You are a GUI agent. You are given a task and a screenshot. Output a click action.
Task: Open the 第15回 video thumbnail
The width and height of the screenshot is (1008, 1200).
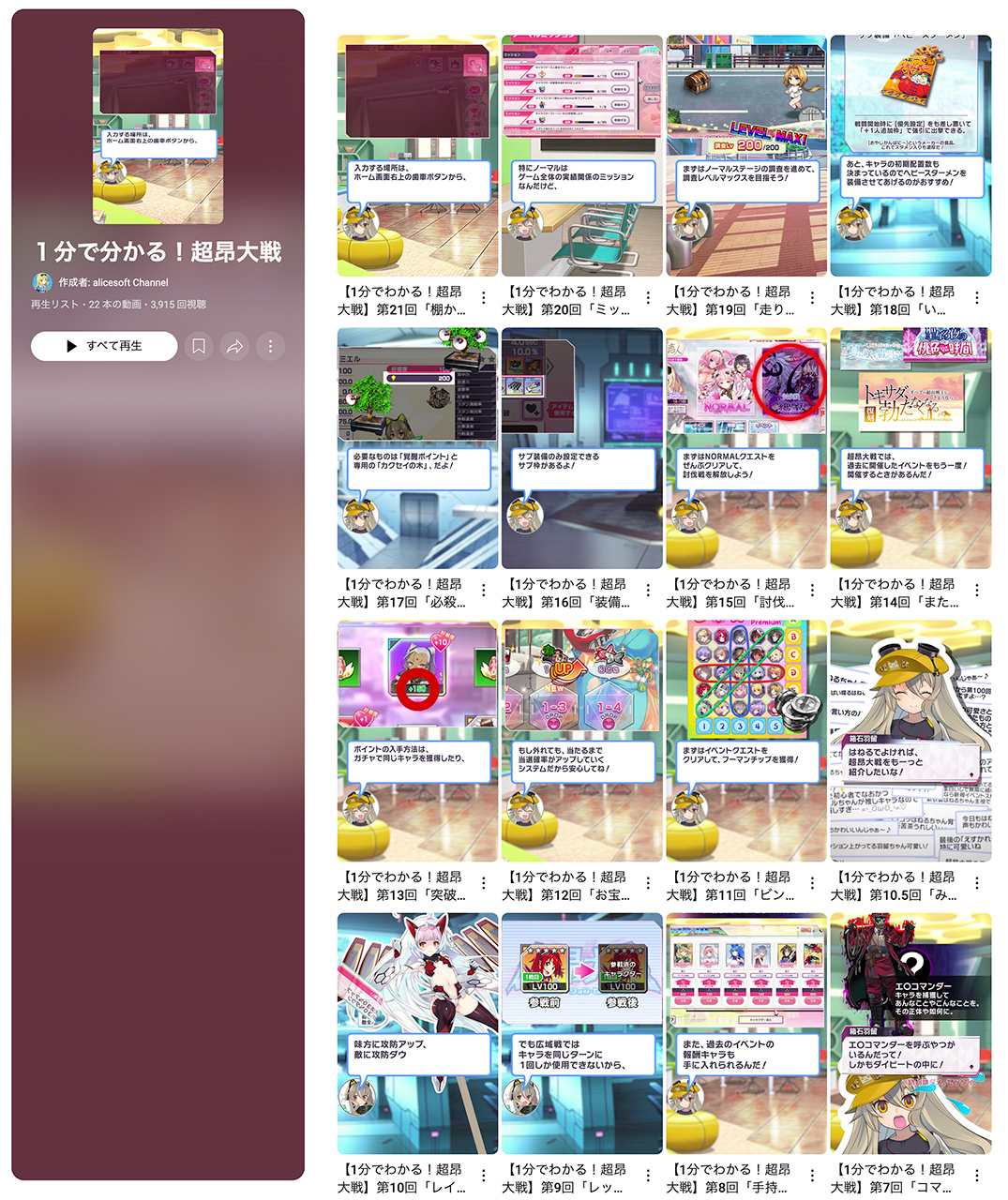pyautogui.click(x=746, y=448)
